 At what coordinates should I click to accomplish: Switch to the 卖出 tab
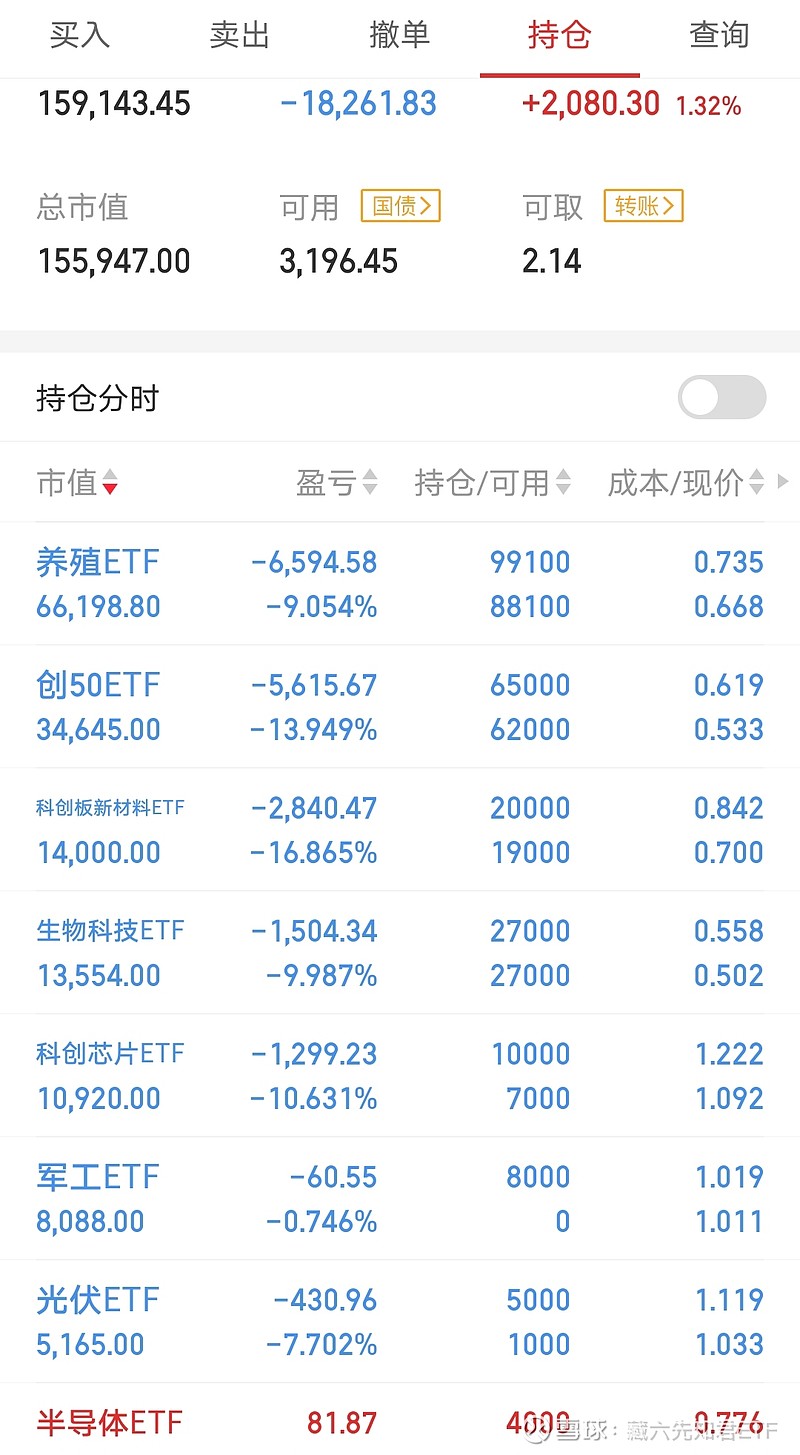coord(240,35)
